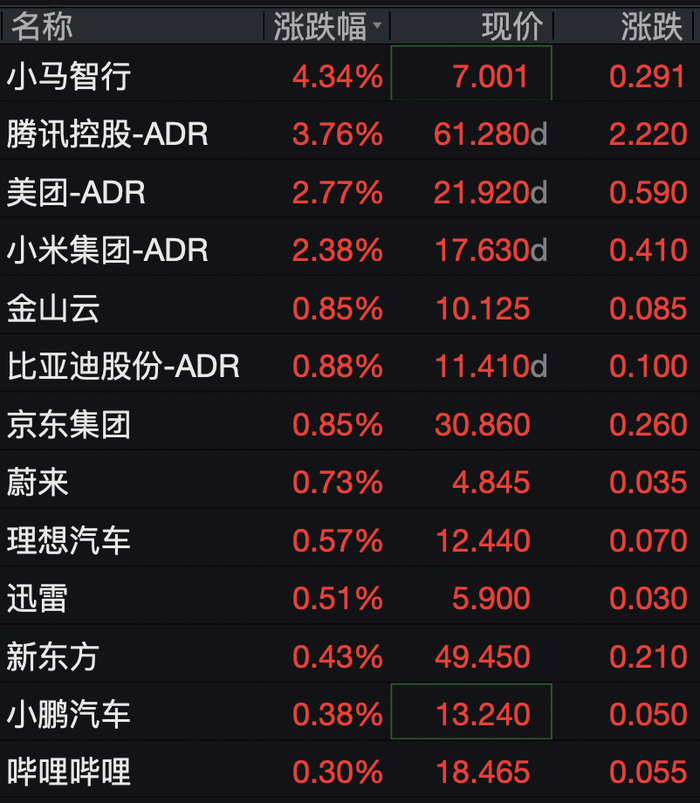Screen dimensions: 700x803
Task: Open 腾讯控股-ADR quote details
Action: click(x=350, y=131)
